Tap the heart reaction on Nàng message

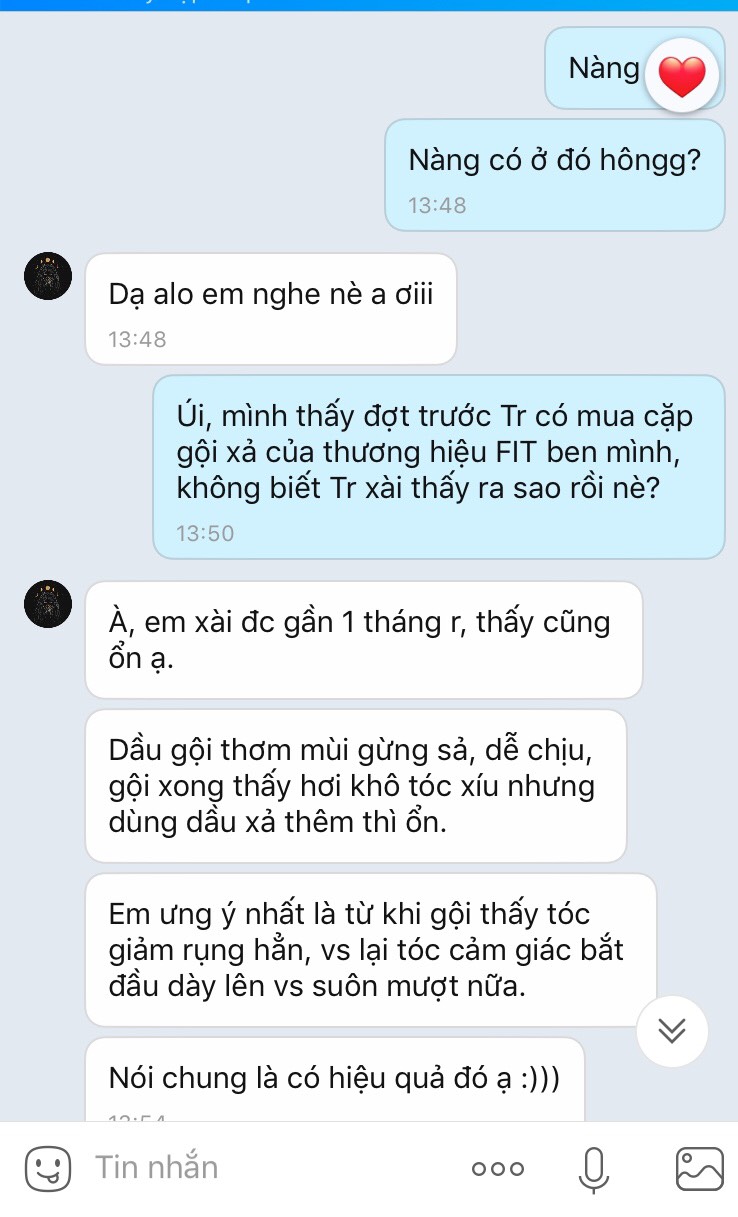[682, 74]
